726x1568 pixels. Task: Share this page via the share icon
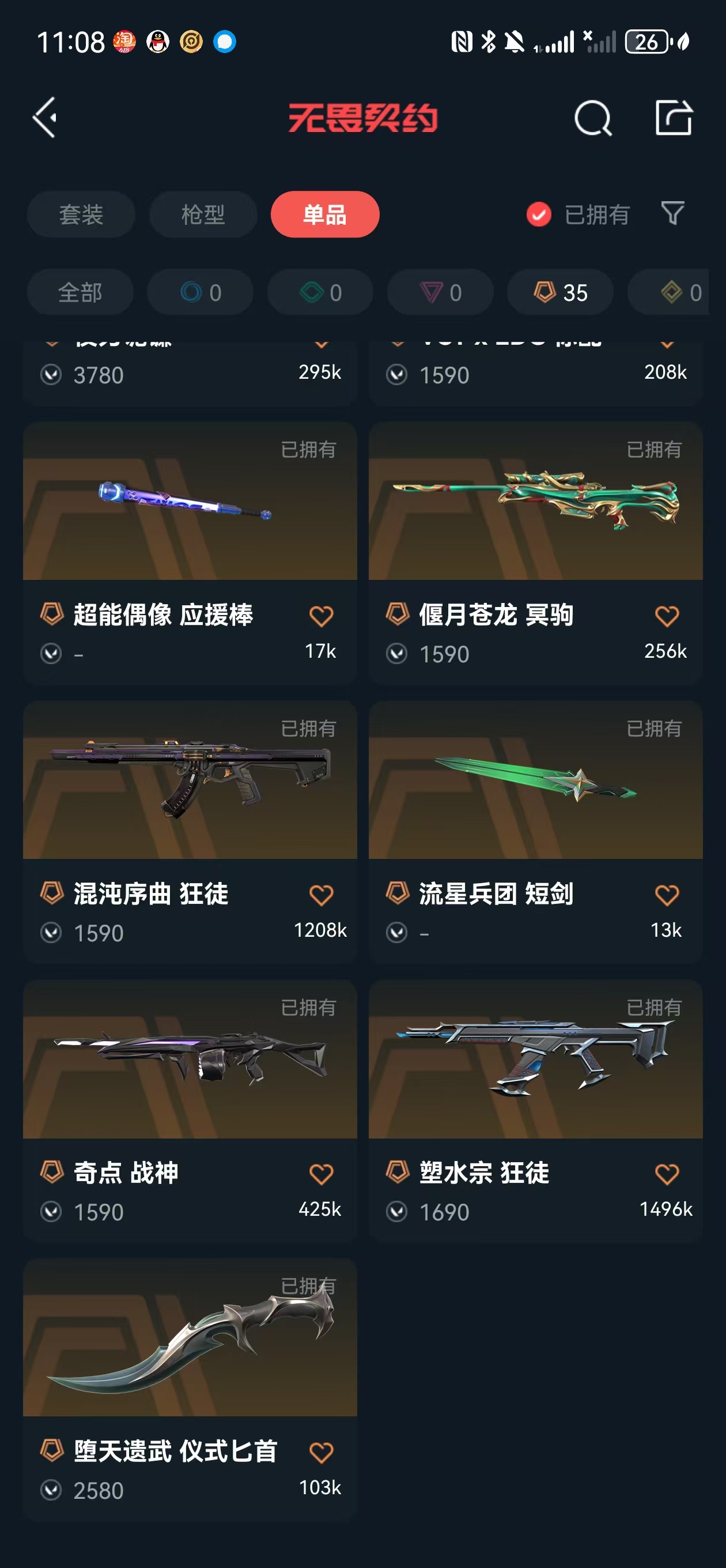tap(673, 118)
